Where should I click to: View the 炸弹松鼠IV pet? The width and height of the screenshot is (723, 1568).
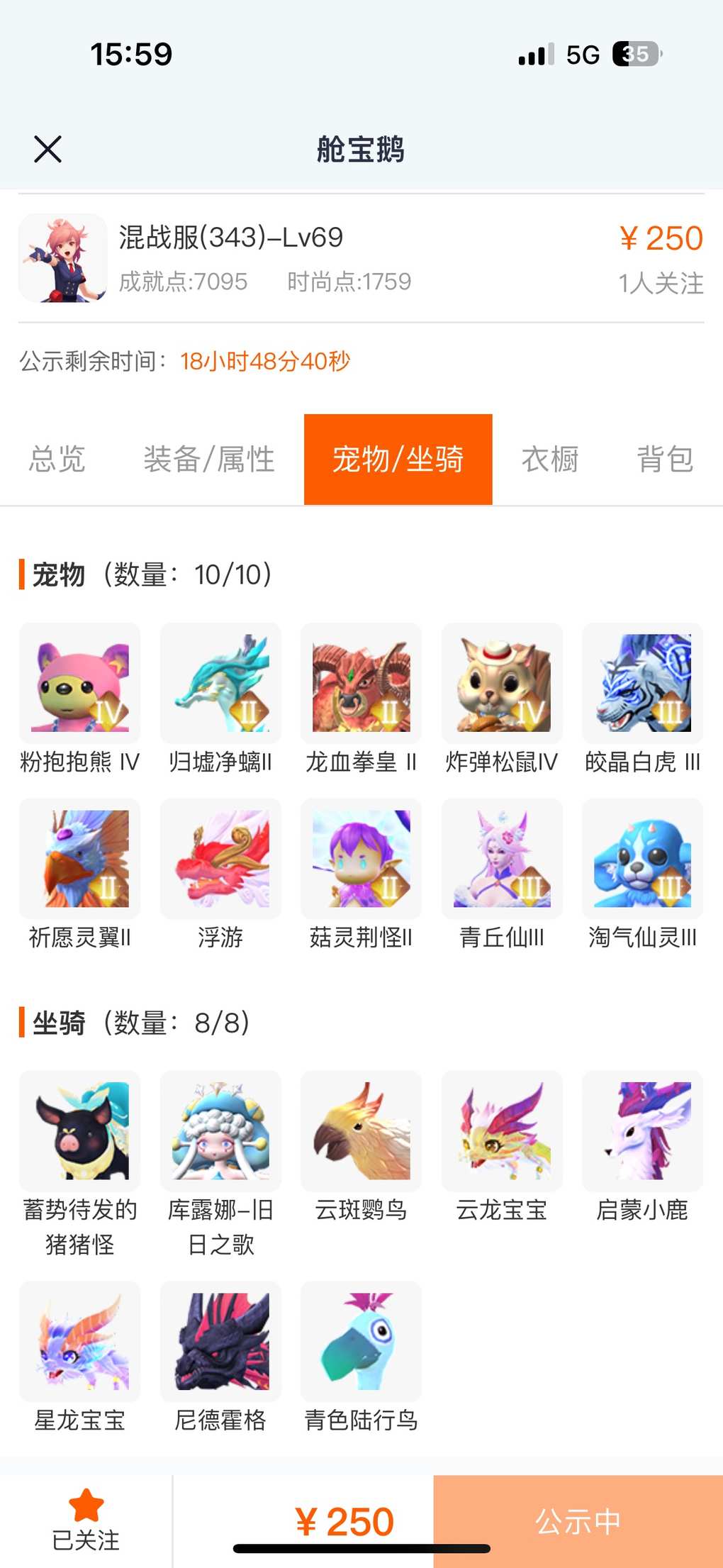502,684
